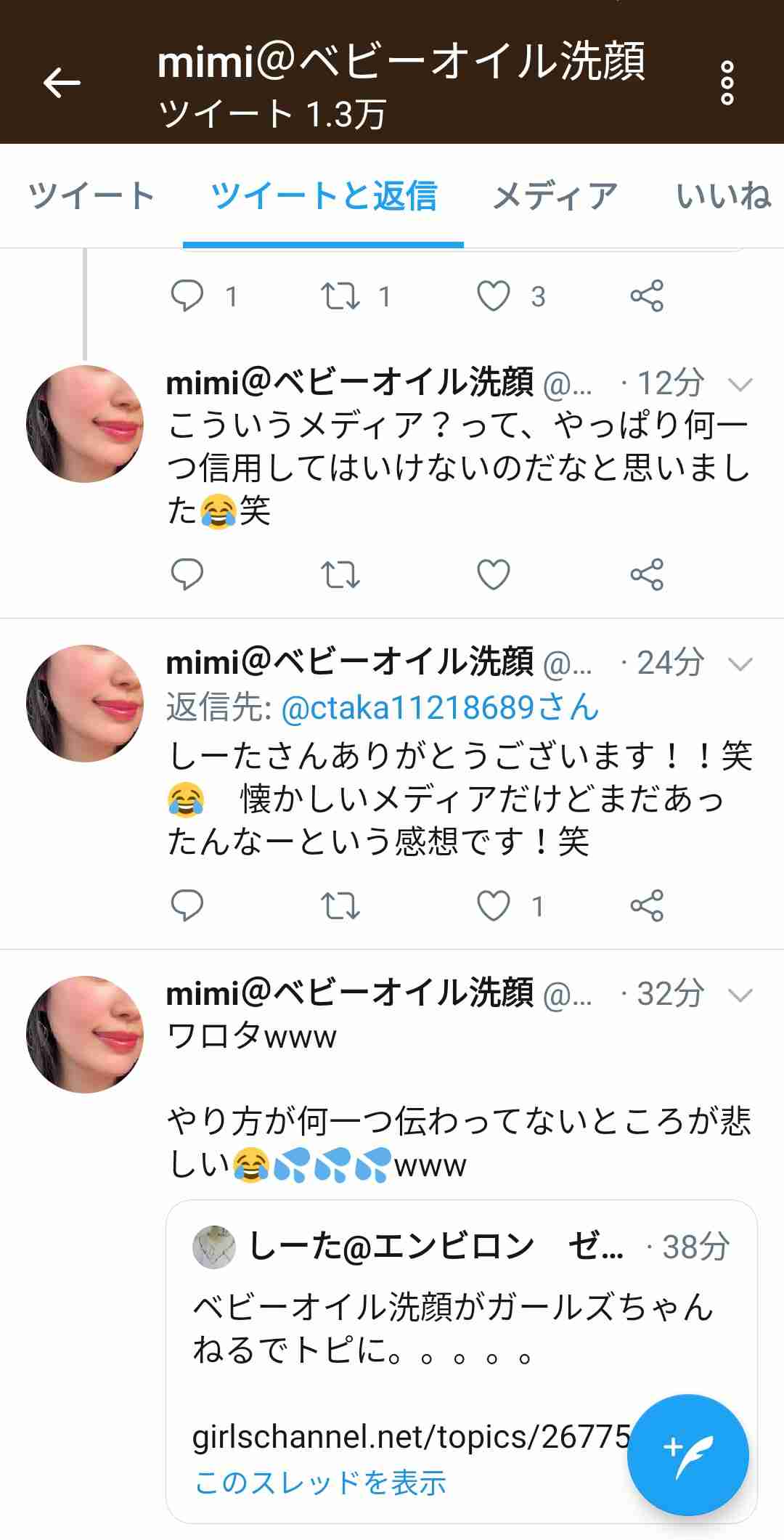Open @ctaka11218689 profile link
The width and height of the screenshot is (784, 1540).
pos(439,707)
